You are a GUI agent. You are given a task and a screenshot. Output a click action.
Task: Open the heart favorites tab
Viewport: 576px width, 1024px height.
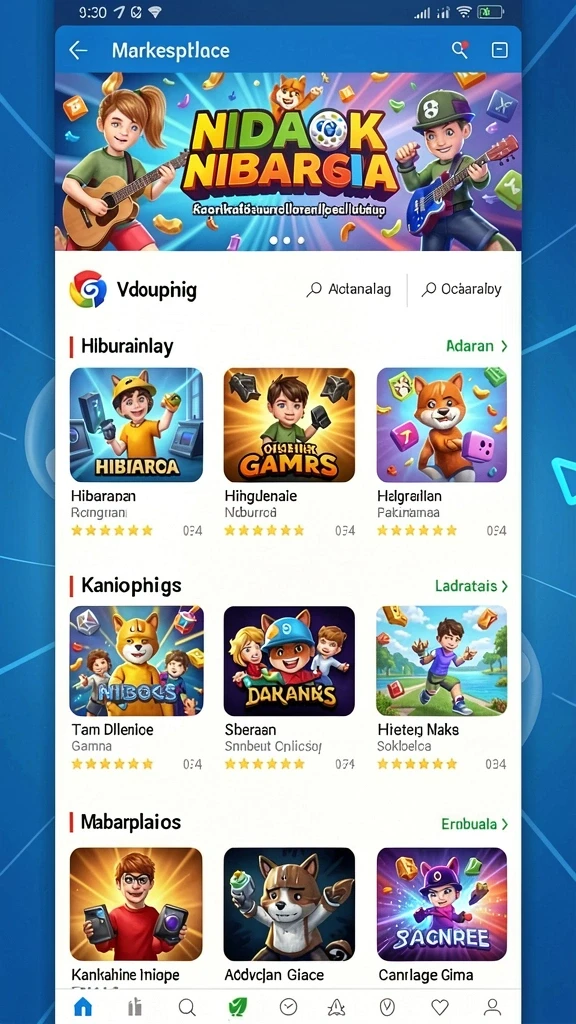441,1007
